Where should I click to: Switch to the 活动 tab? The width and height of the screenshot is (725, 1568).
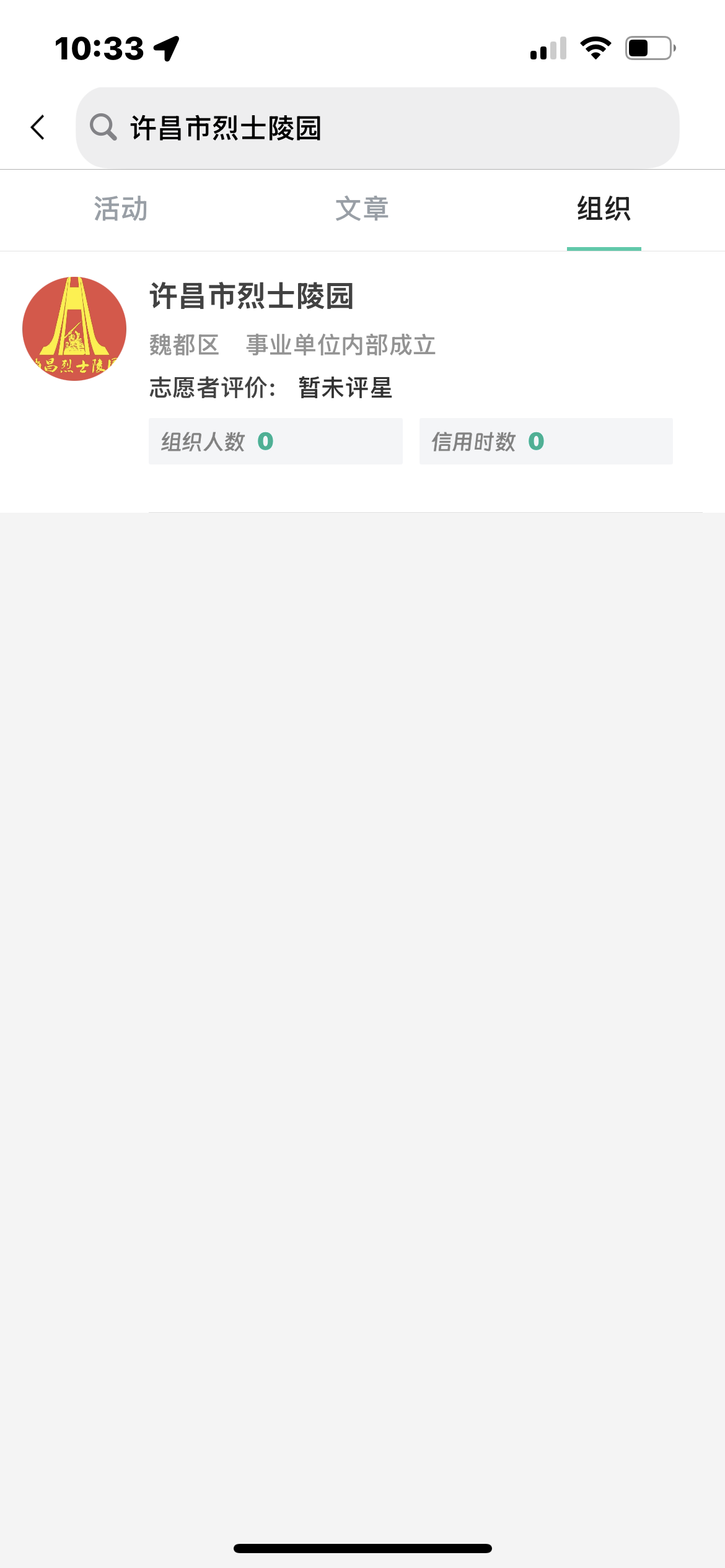[x=121, y=209]
